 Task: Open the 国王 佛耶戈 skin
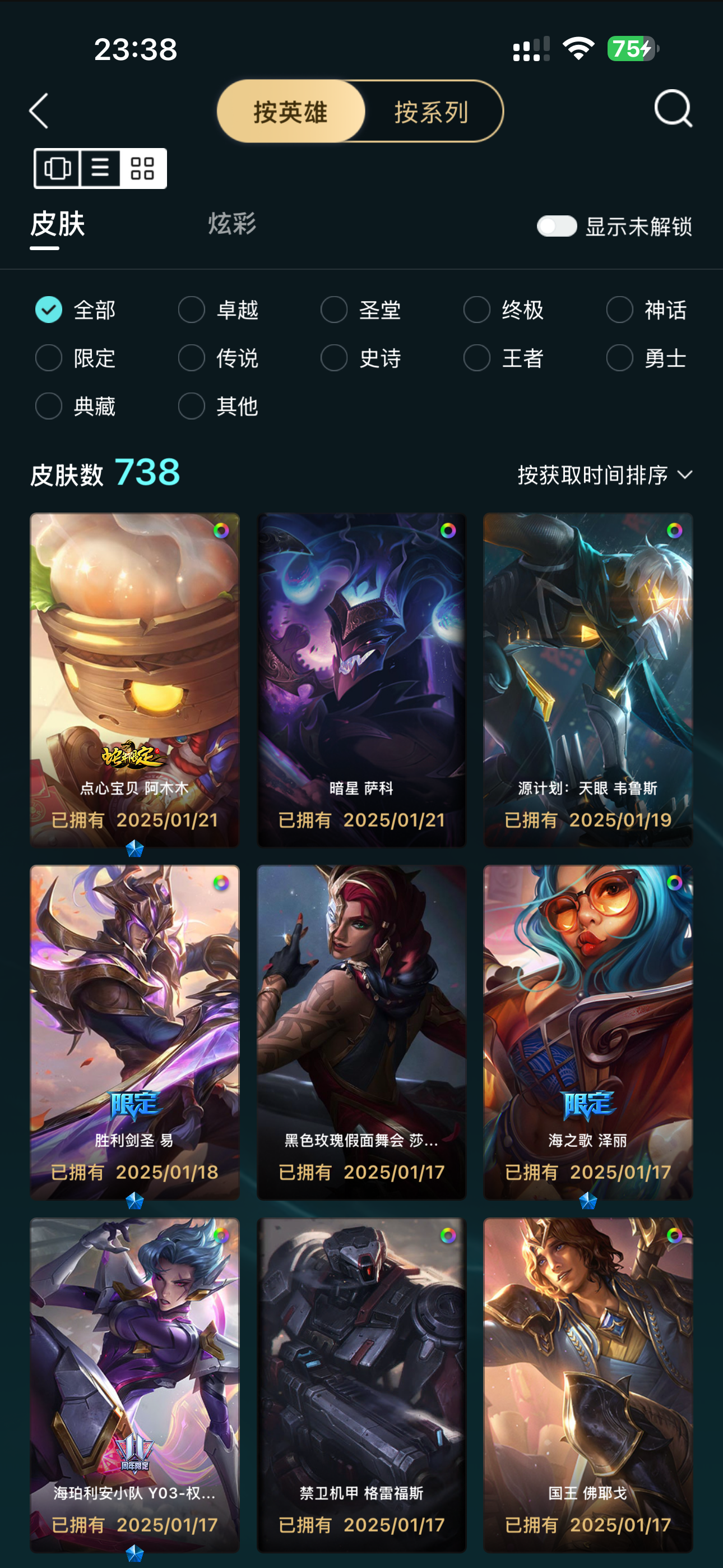click(x=588, y=1385)
